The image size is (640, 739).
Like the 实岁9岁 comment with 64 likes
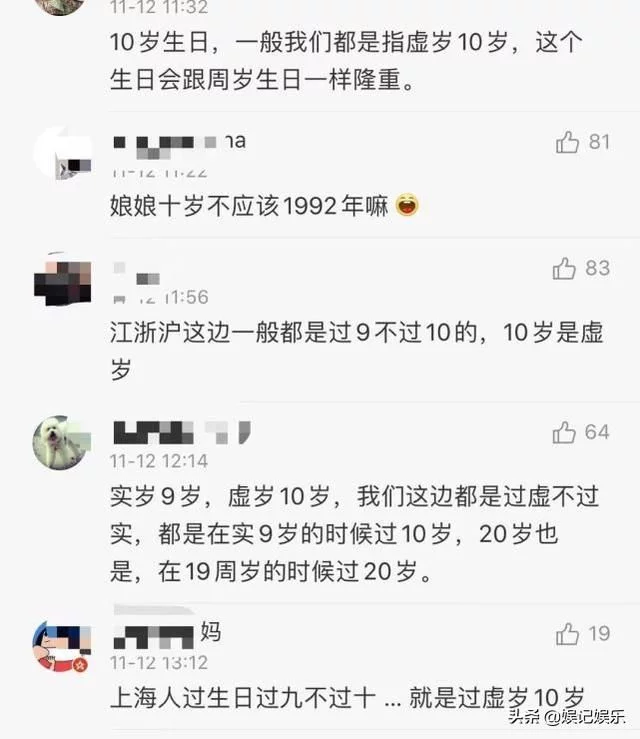pyautogui.click(x=565, y=432)
